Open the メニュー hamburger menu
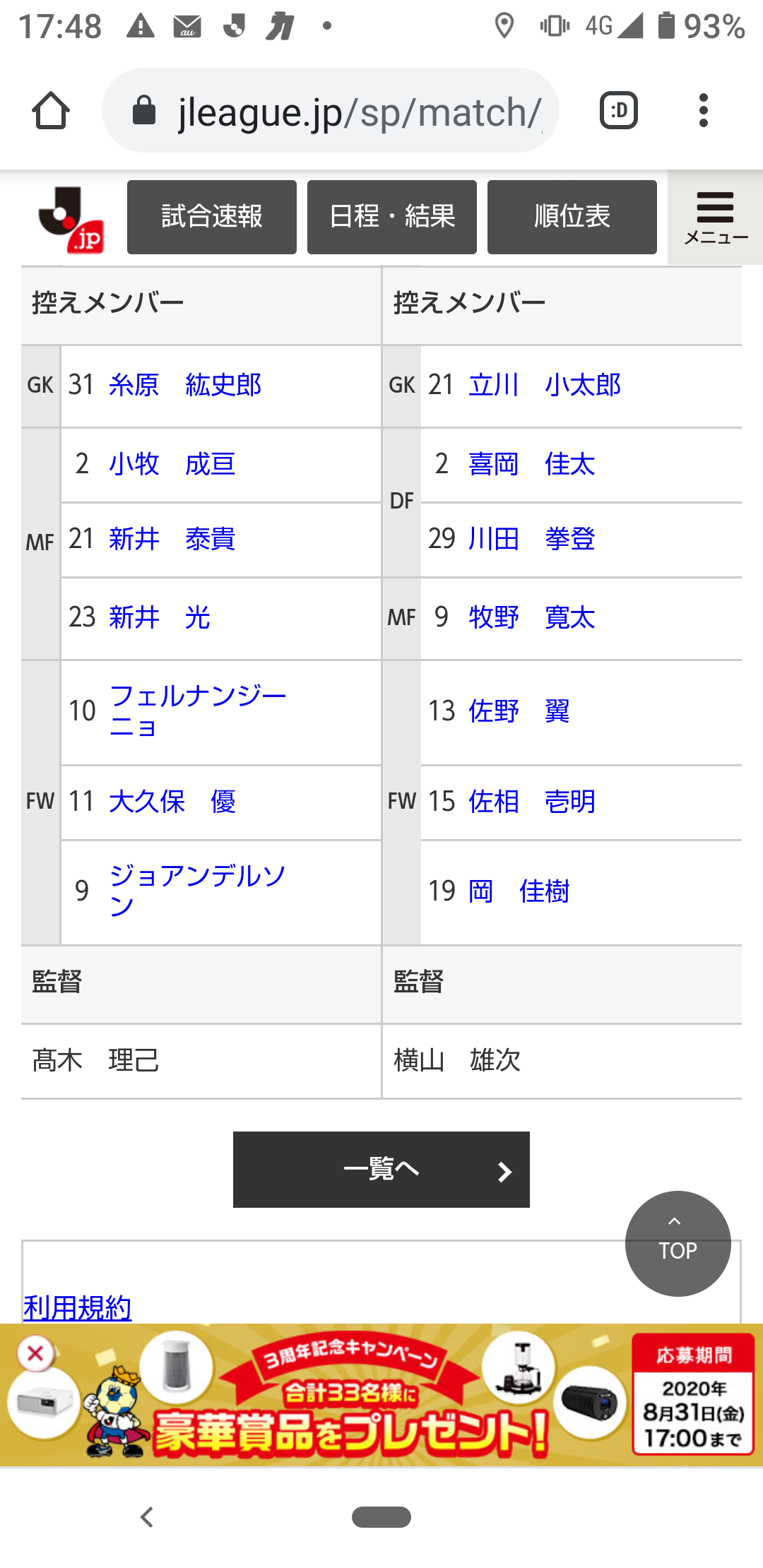This screenshot has width=763, height=1568. click(x=715, y=218)
